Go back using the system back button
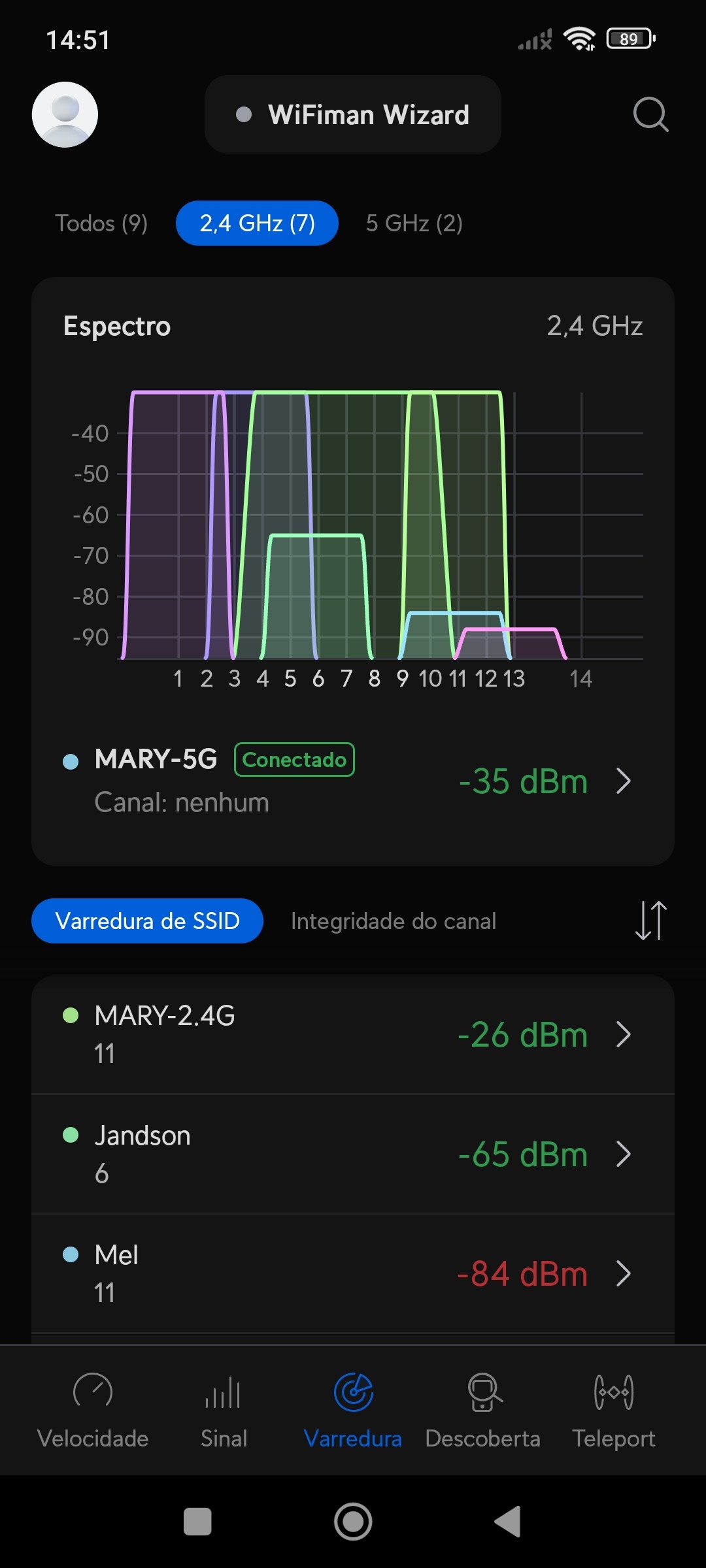Screen dimensions: 706x1568 [x=508, y=1522]
